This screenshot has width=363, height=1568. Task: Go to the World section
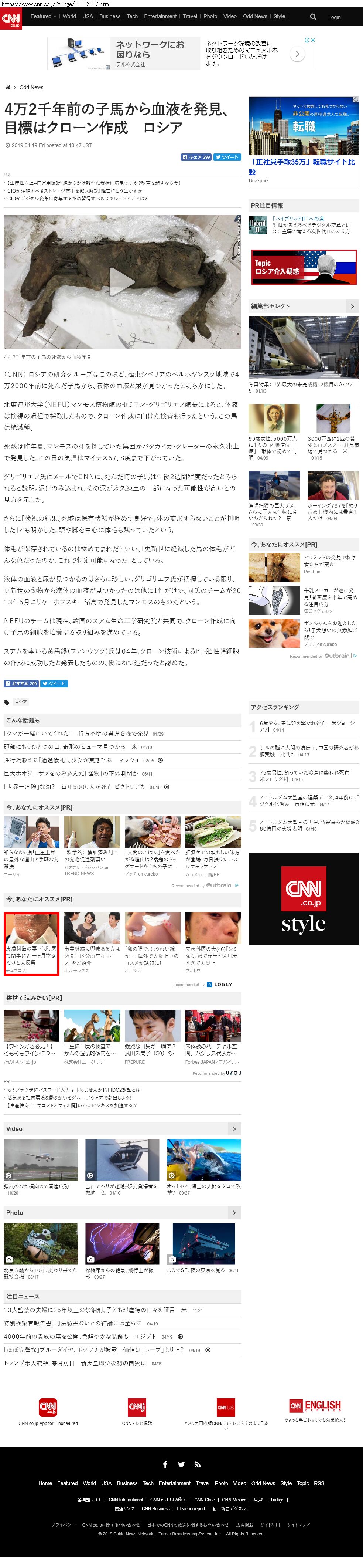click(x=69, y=16)
